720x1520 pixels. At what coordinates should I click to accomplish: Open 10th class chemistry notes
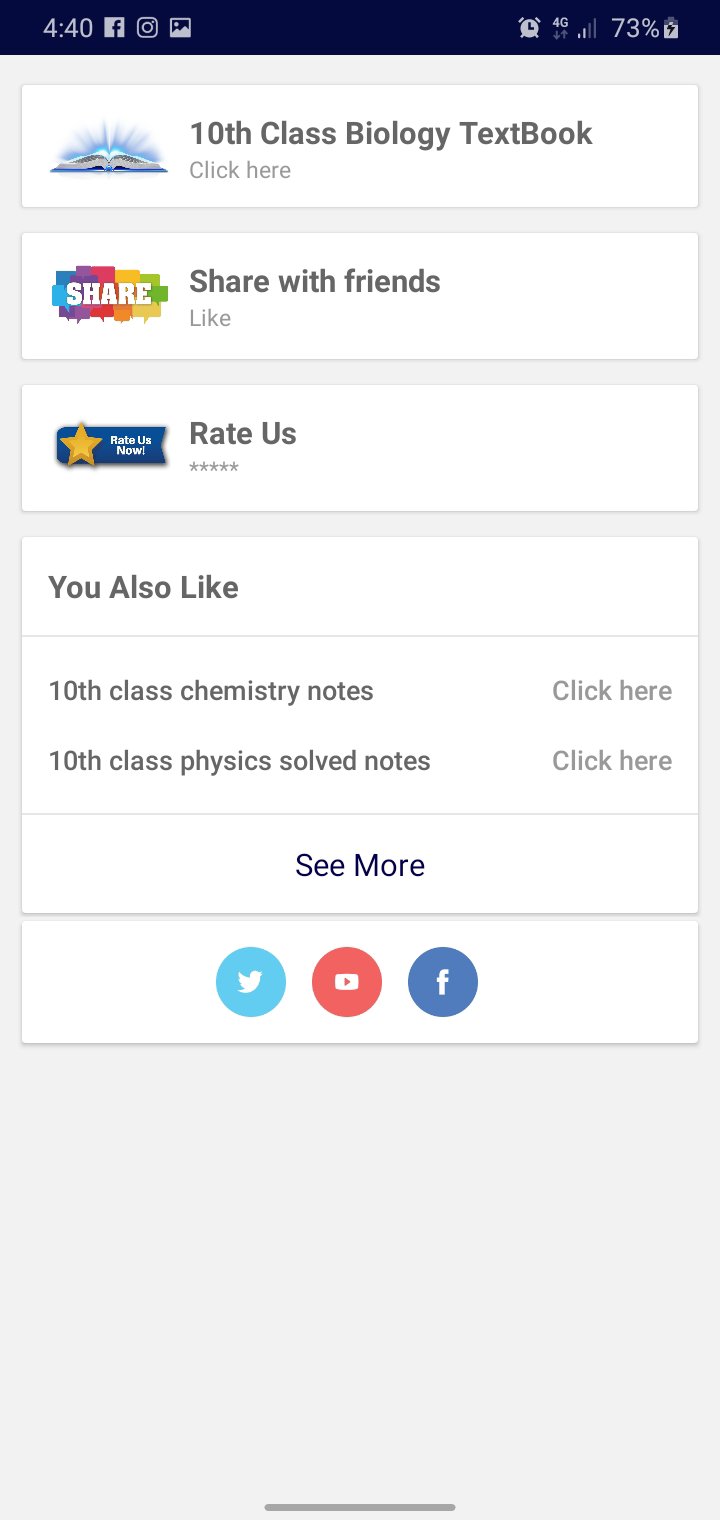pos(360,691)
